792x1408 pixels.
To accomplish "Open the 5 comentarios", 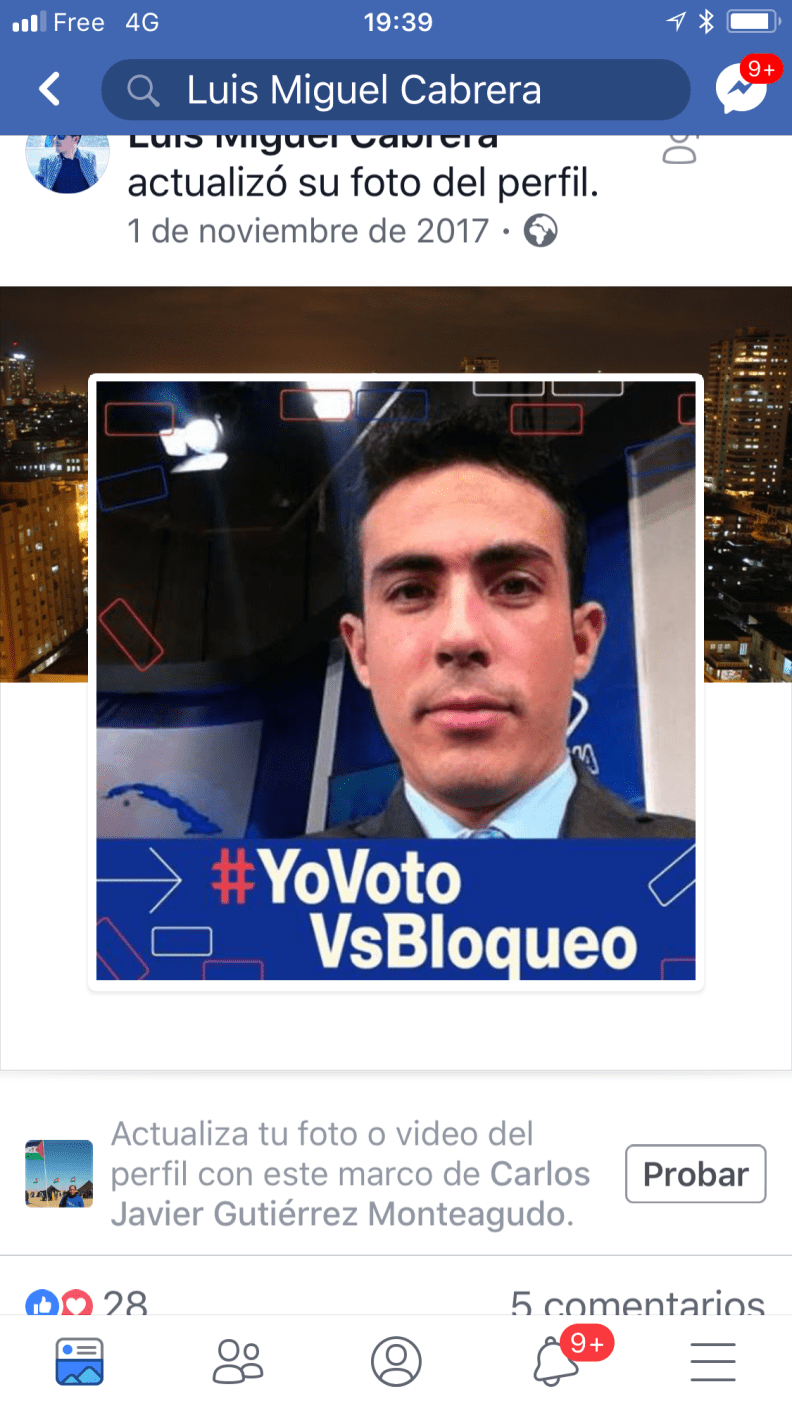I will pyautogui.click(x=637, y=1300).
